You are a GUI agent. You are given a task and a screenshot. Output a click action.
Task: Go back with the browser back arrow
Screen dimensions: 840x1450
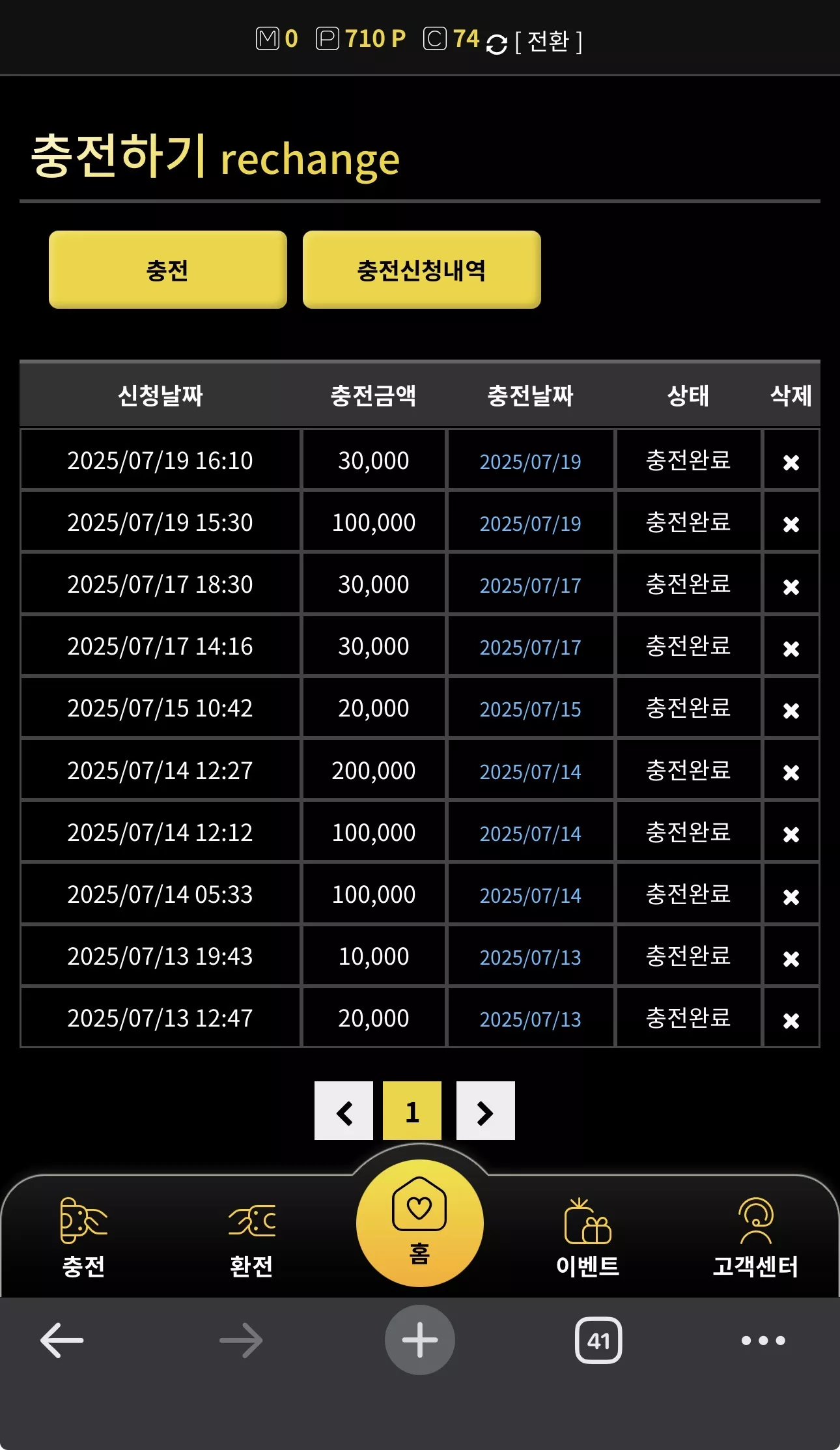point(62,1340)
